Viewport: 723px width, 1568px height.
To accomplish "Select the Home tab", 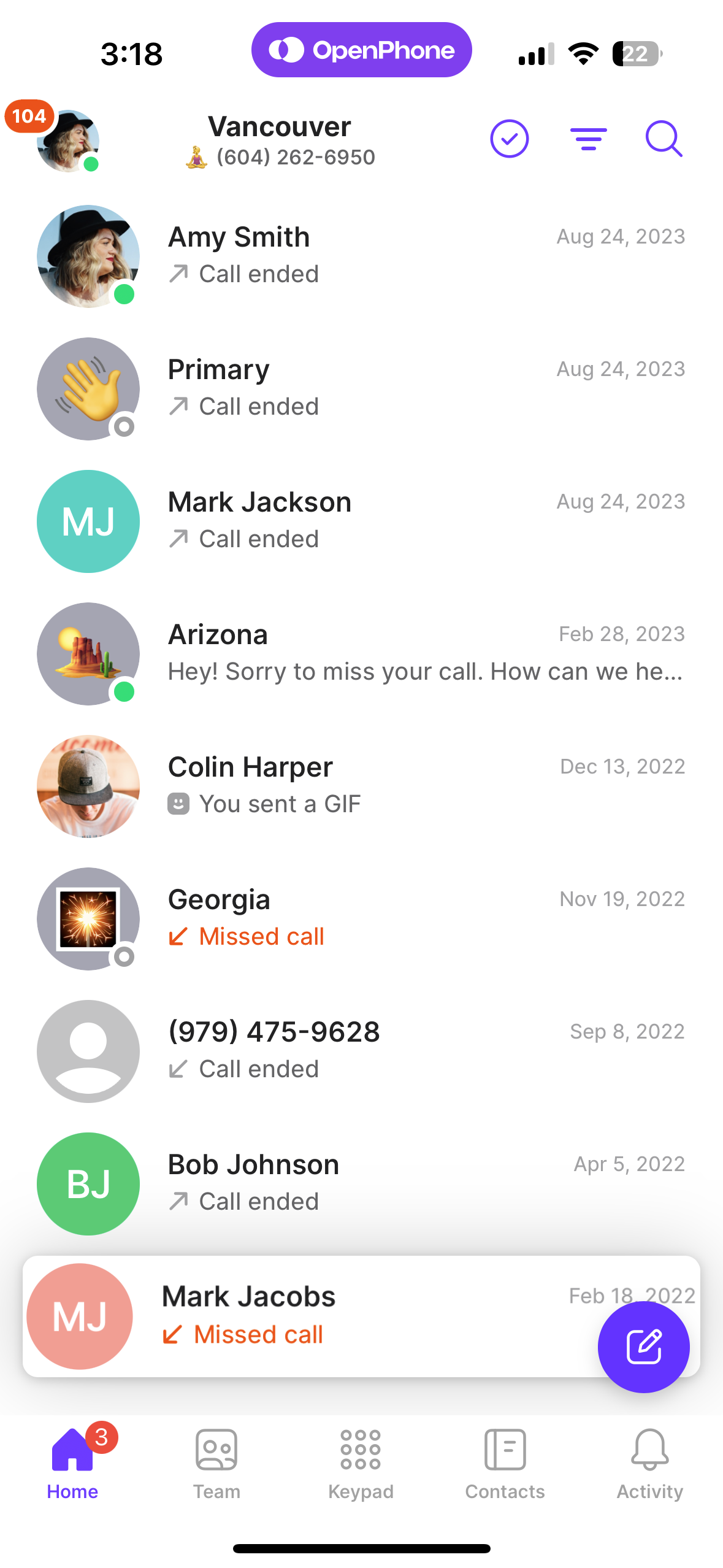I will click(72, 1464).
